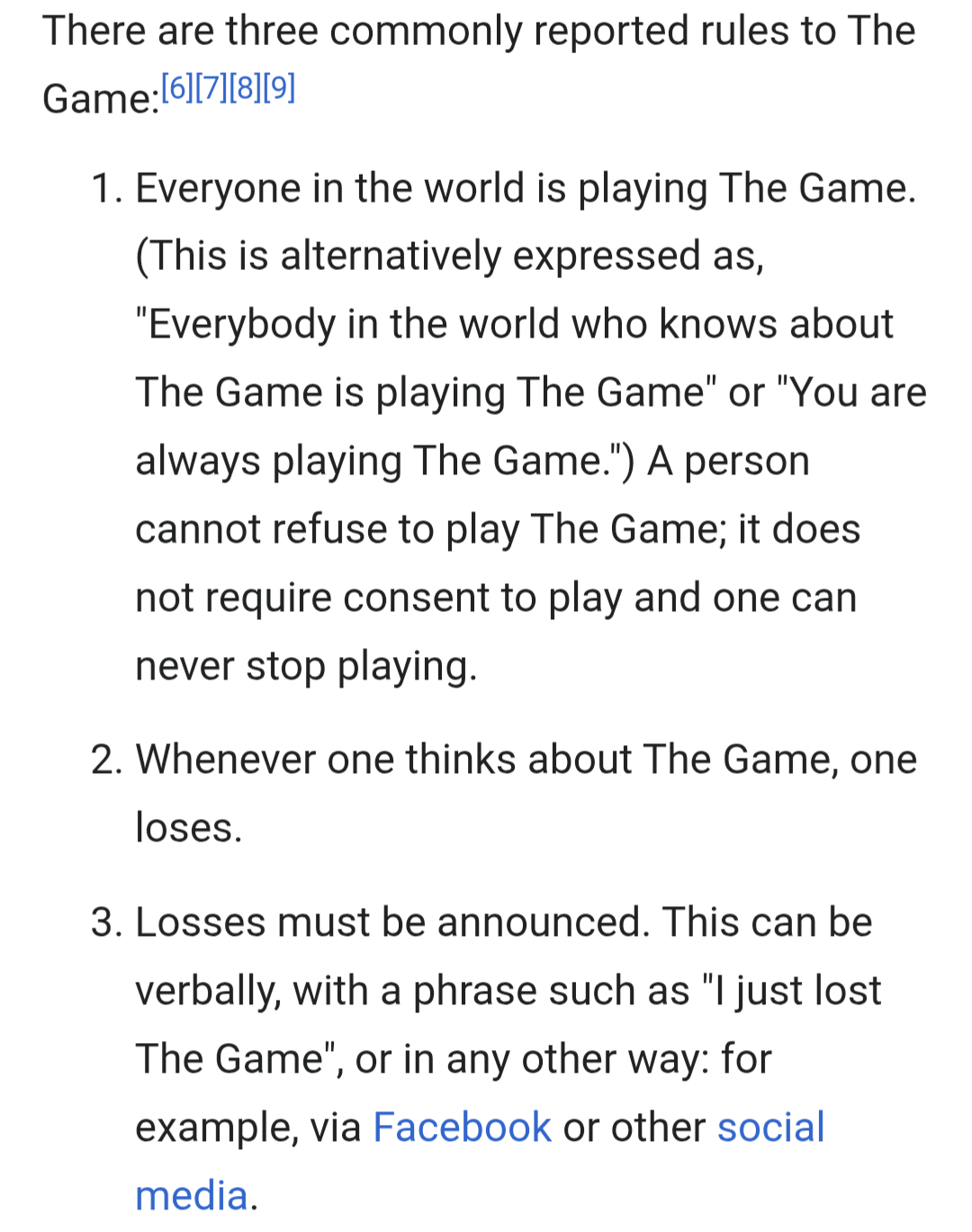Viewport: 972px width, 1232px height.
Task: Follow the Facebook link
Action: [462, 1127]
